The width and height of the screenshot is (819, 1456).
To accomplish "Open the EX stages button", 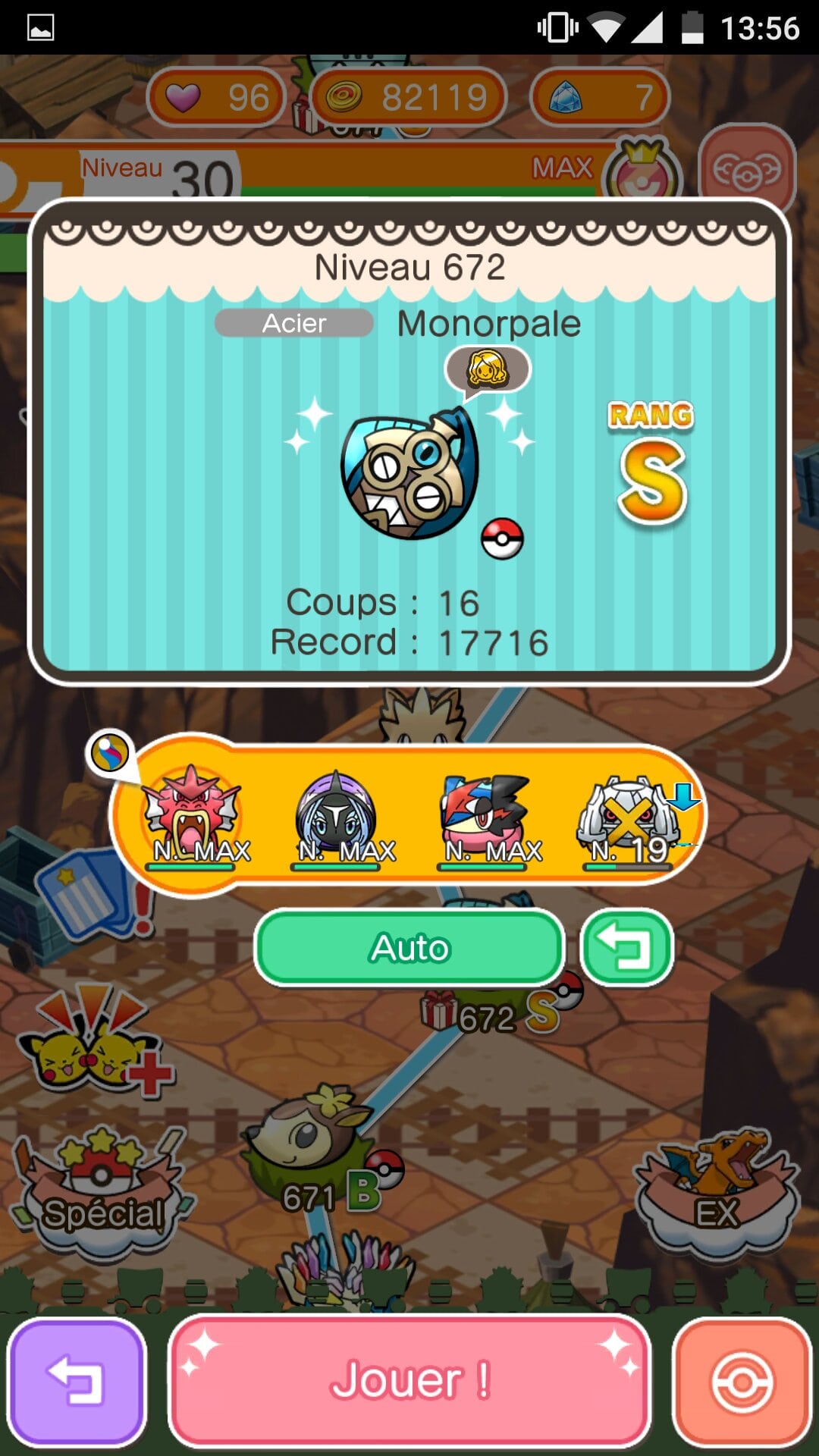I will tap(717, 1191).
